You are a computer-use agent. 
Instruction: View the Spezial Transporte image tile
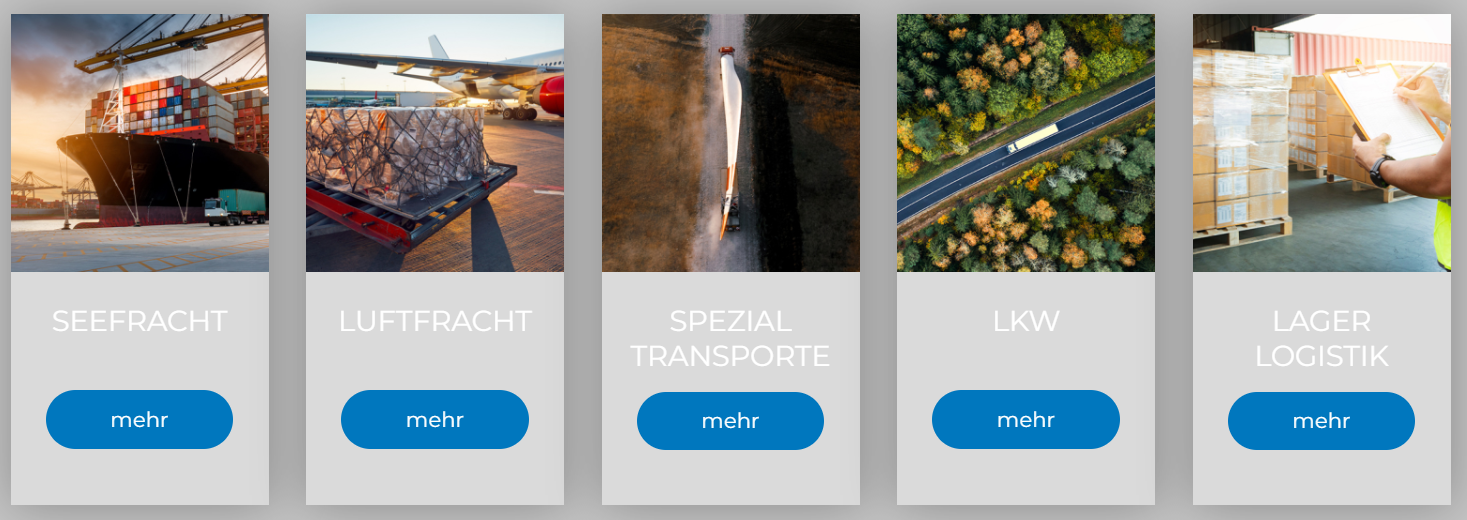tap(730, 143)
